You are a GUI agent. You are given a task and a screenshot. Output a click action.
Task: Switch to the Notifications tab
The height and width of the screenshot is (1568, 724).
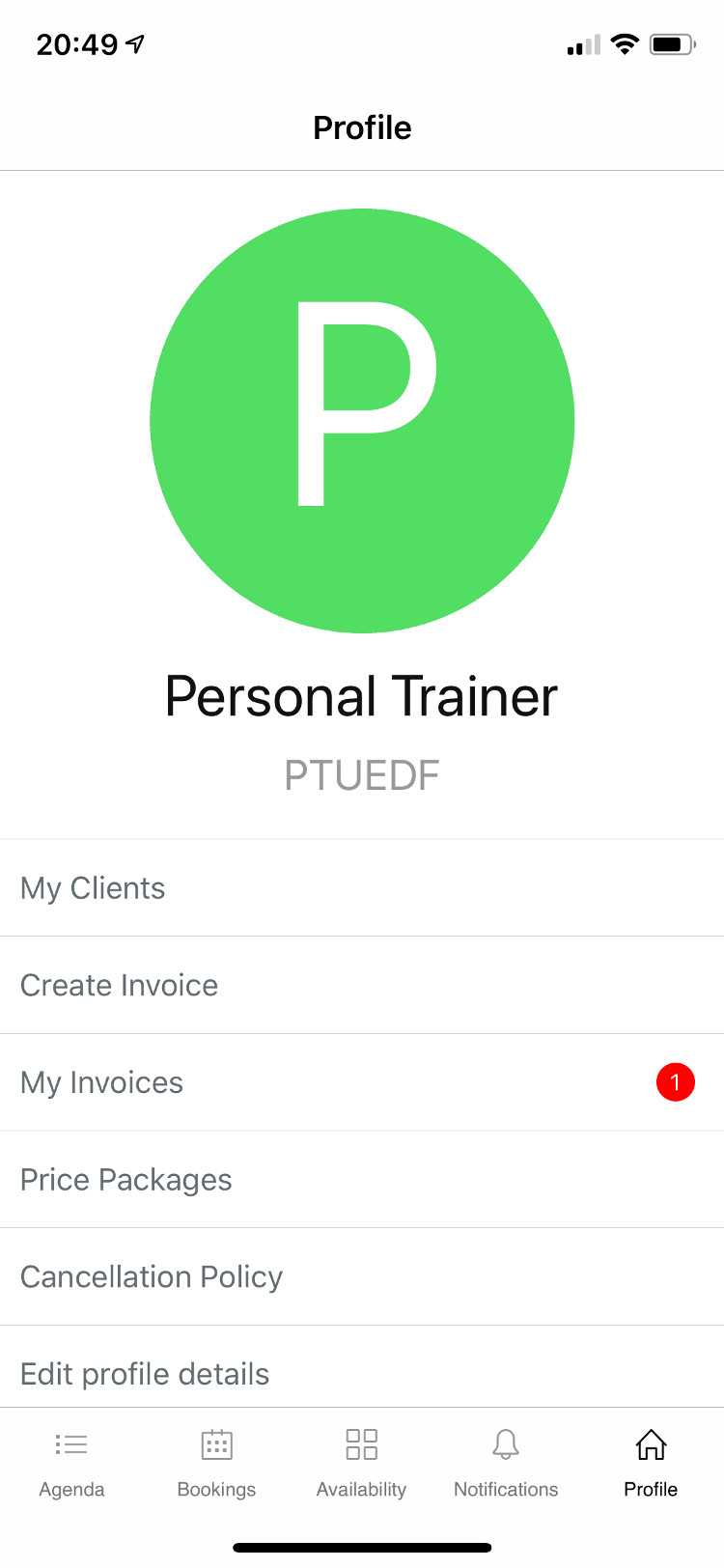pyautogui.click(x=506, y=1463)
